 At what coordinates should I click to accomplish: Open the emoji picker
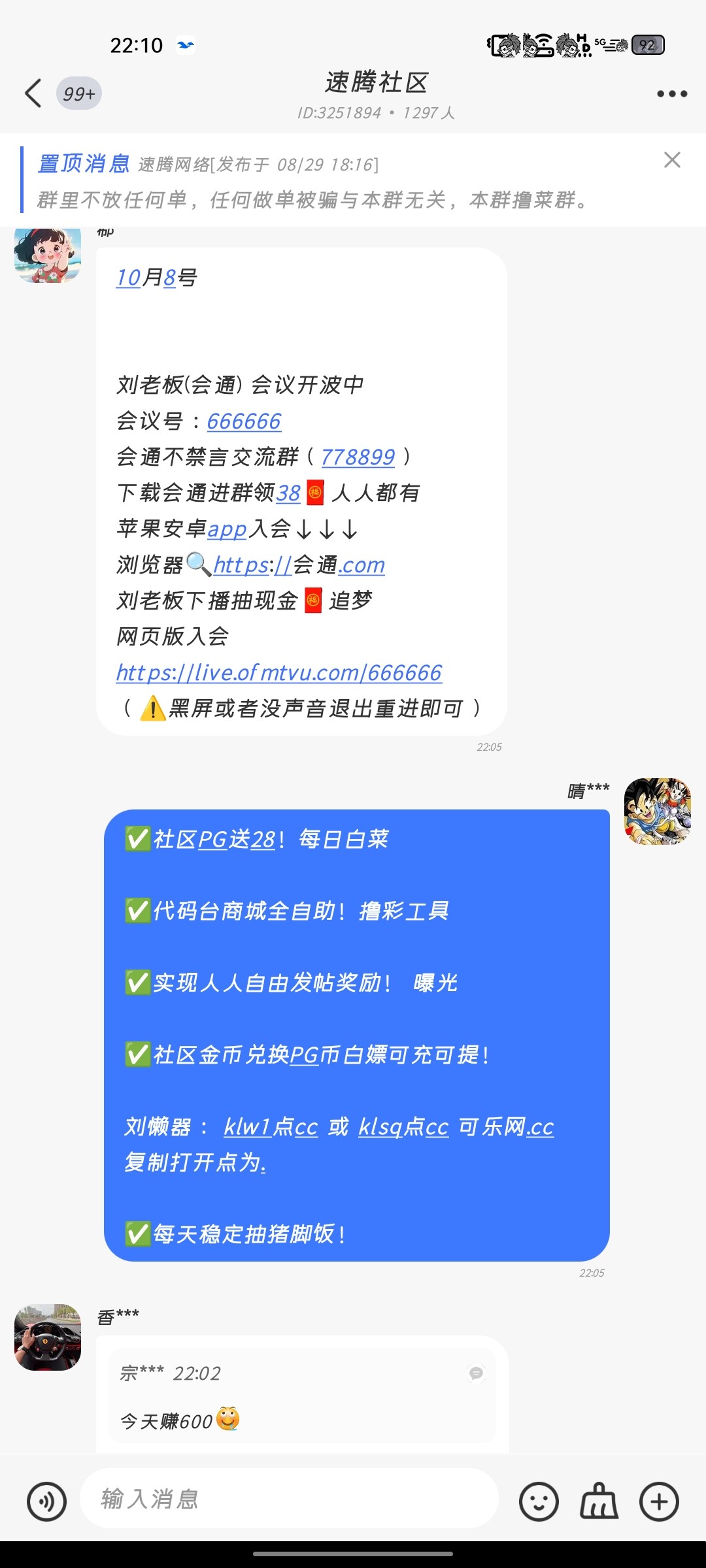pyautogui.click(x=541, y=1500)
